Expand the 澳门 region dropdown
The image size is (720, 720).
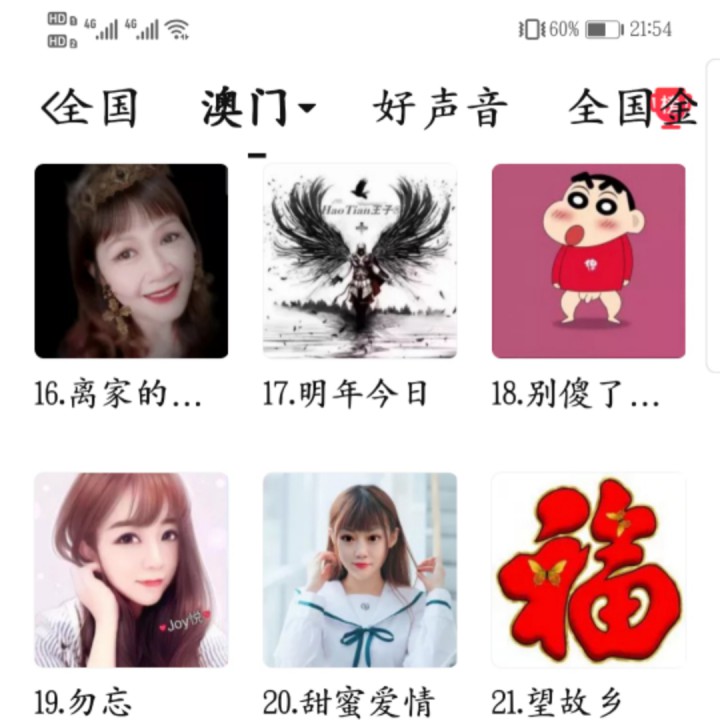(306, 108)
